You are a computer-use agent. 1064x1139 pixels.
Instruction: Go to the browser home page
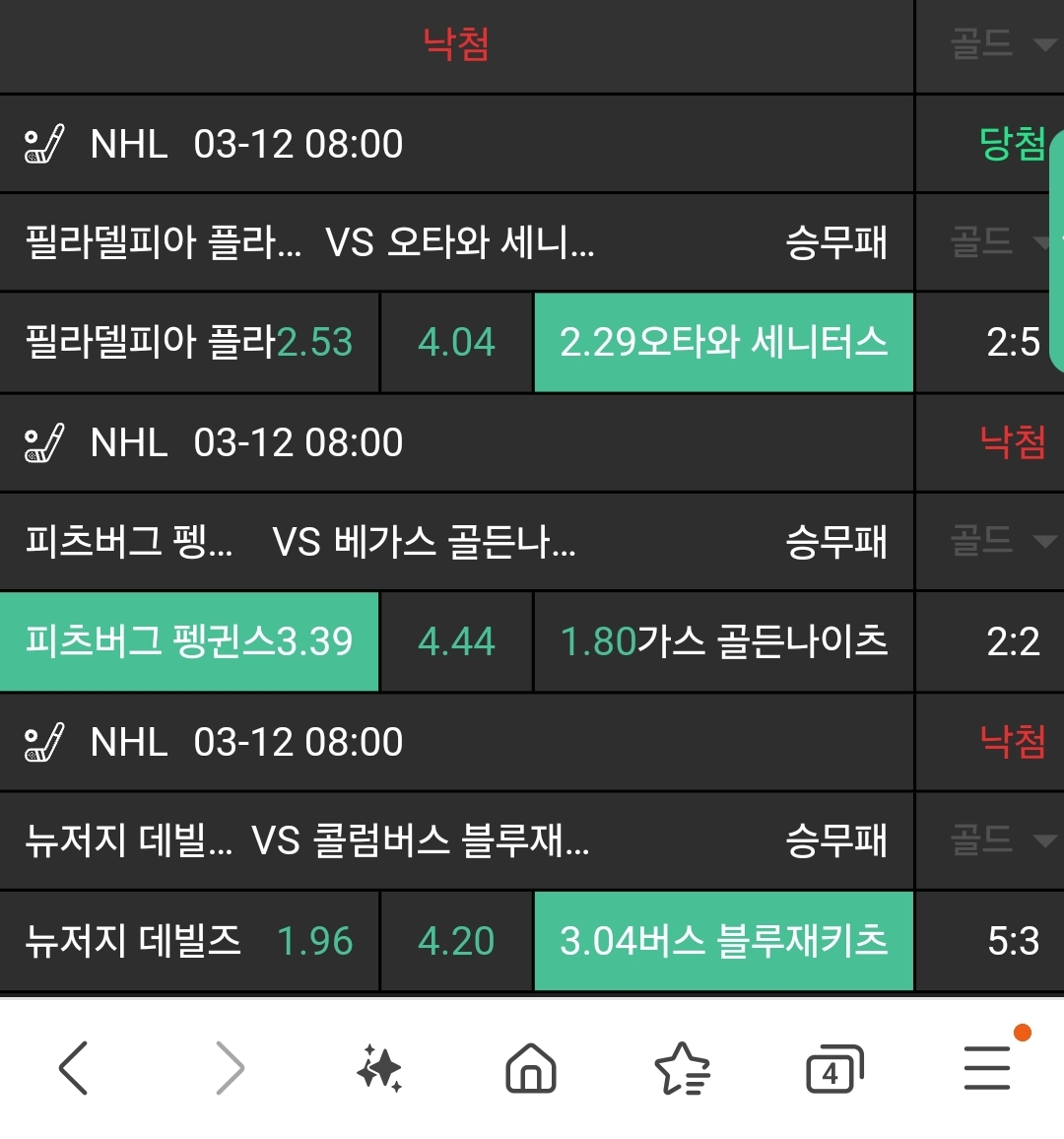531,1068
